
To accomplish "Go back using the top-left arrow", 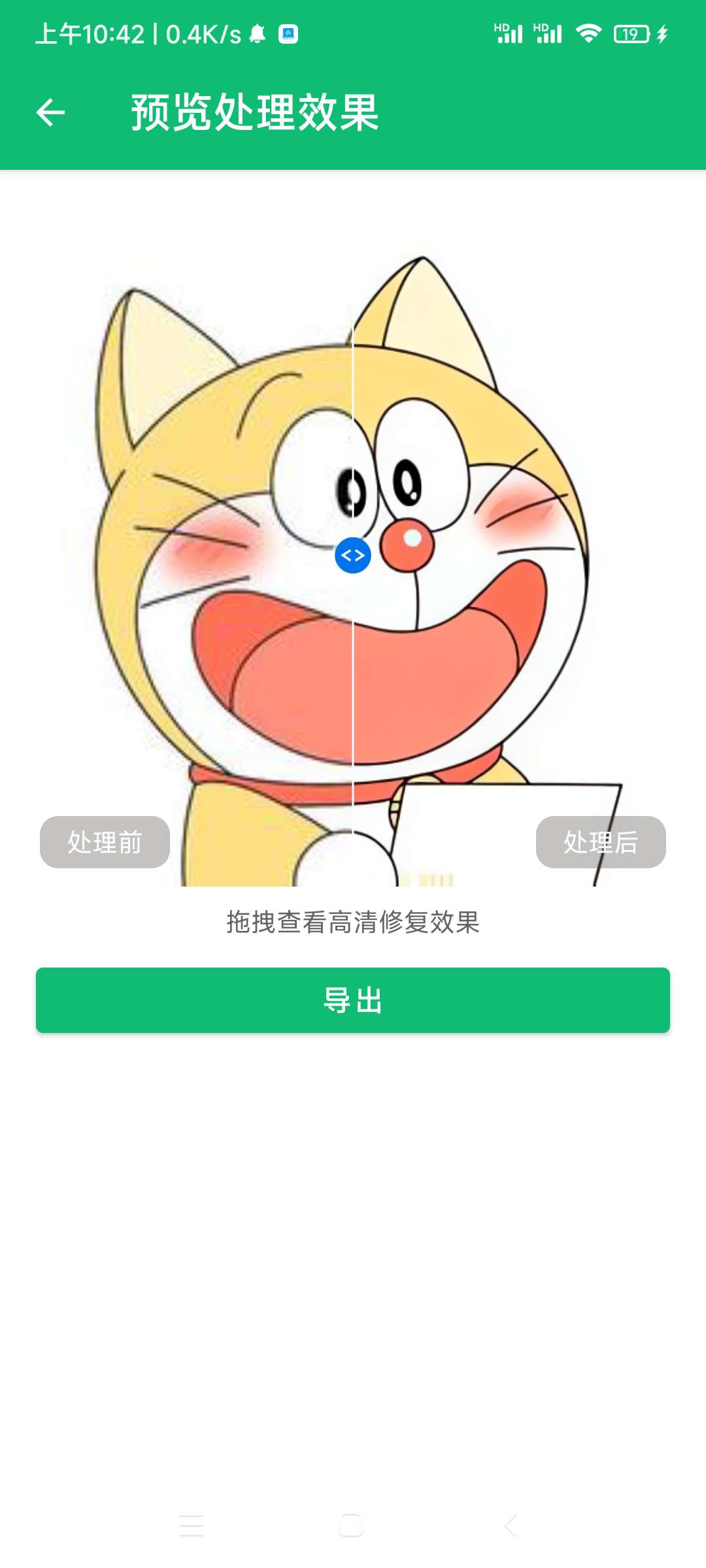I will click(50, 112).
